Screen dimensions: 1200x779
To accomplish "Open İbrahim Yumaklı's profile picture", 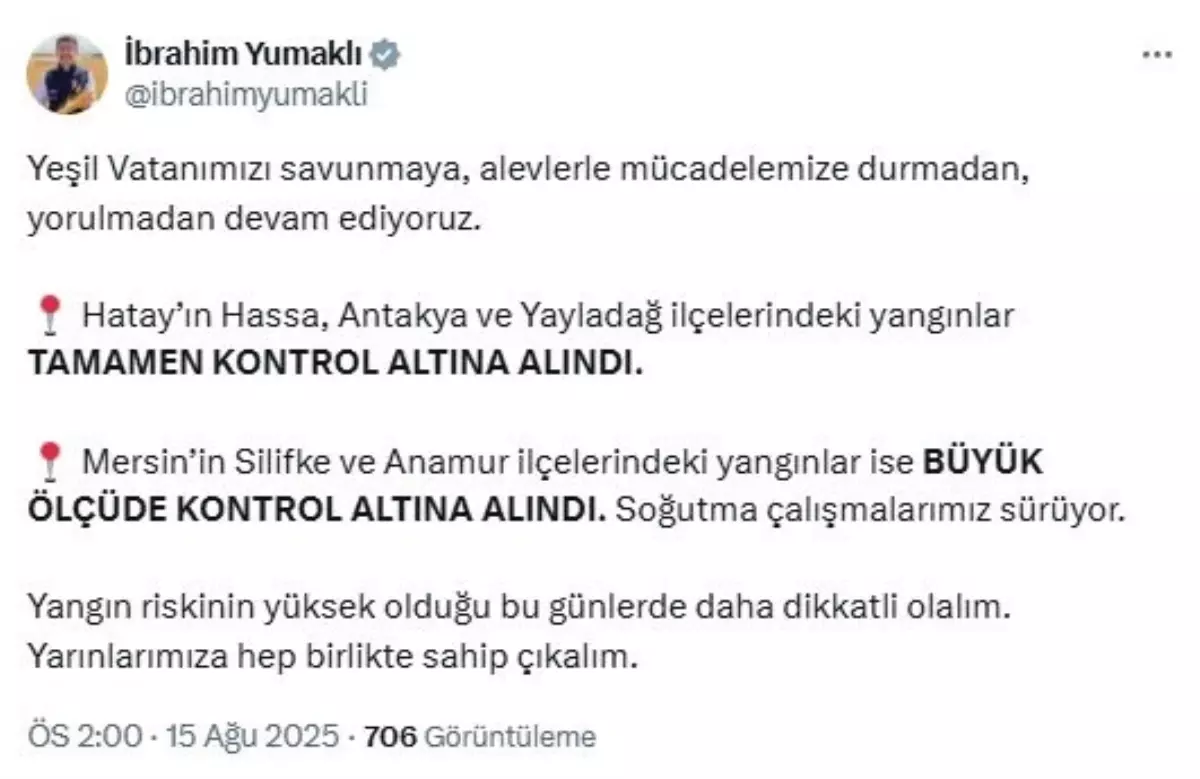I will tap(67, 74).
